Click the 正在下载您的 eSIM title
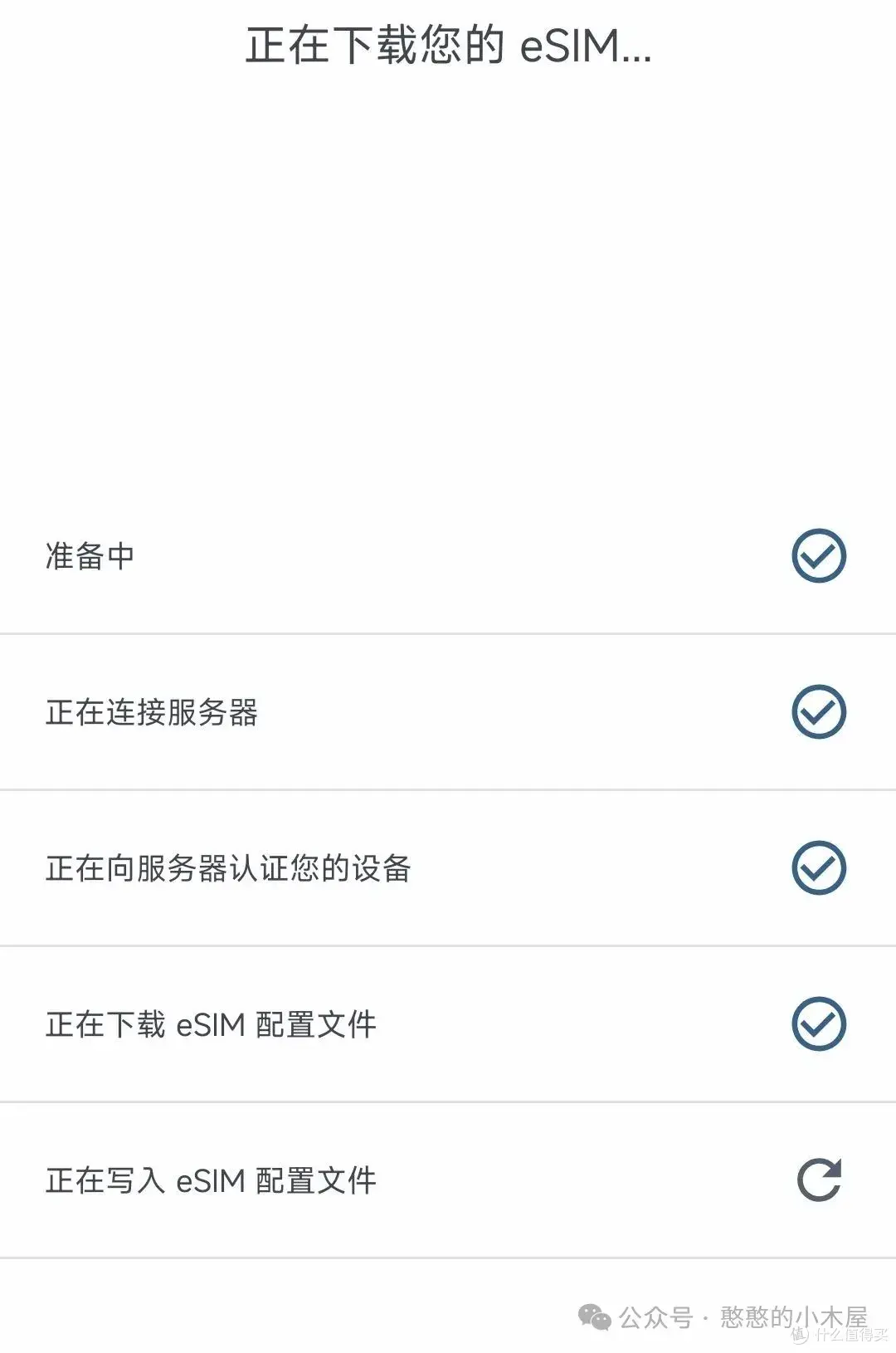Screen dimensions: 896x1353 (448, 48)
